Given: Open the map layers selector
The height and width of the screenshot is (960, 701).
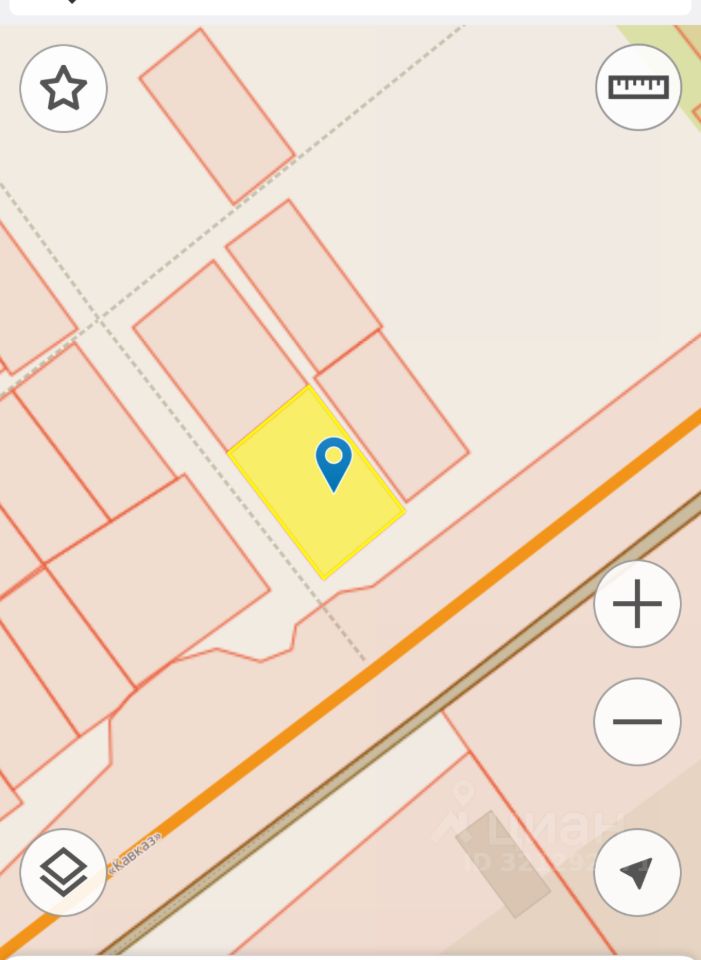Looking at the screenshot, I should (63, 871).
